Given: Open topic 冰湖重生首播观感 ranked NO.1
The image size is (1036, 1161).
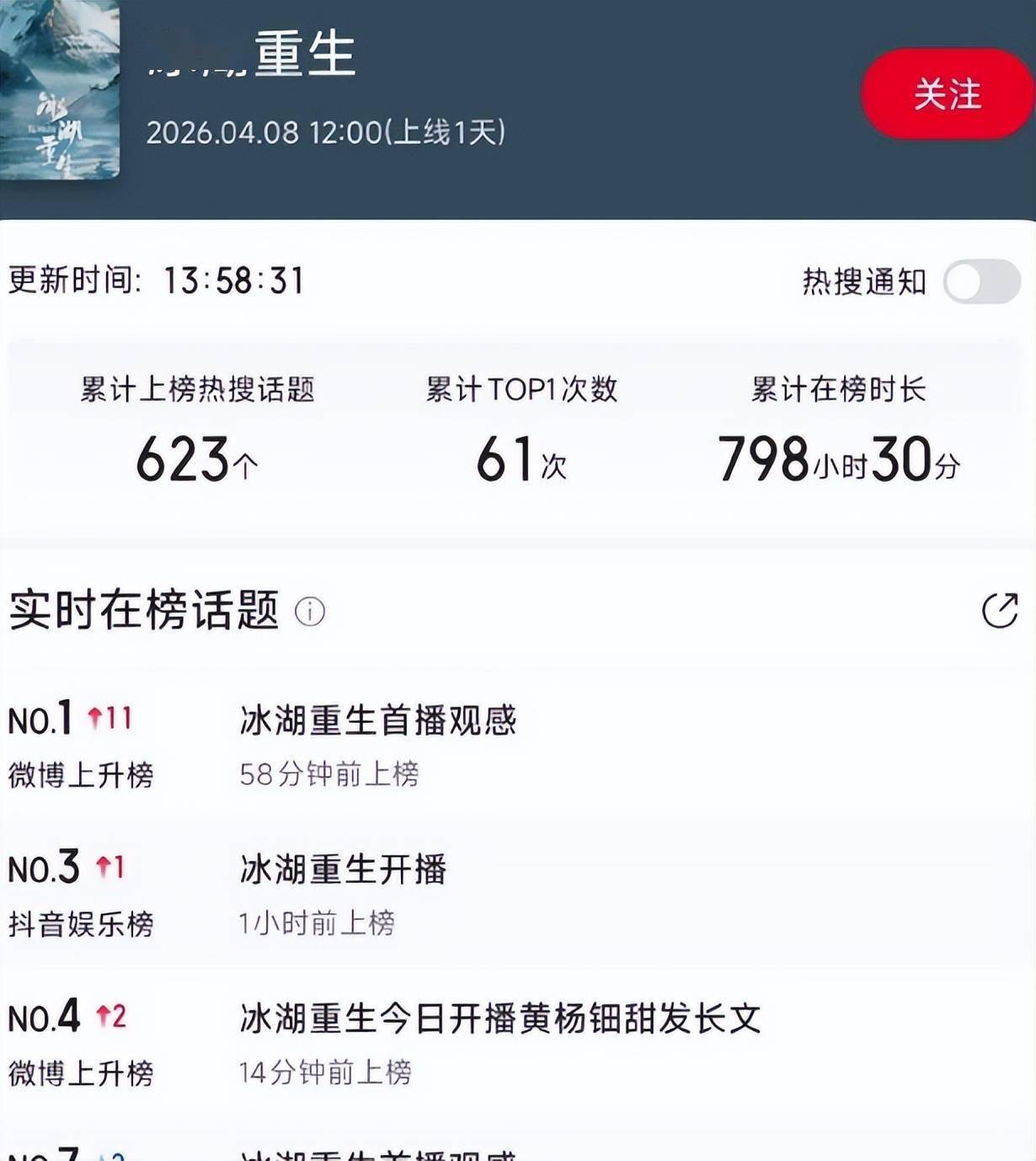Looking at the screenshot, I should (378, 721).
